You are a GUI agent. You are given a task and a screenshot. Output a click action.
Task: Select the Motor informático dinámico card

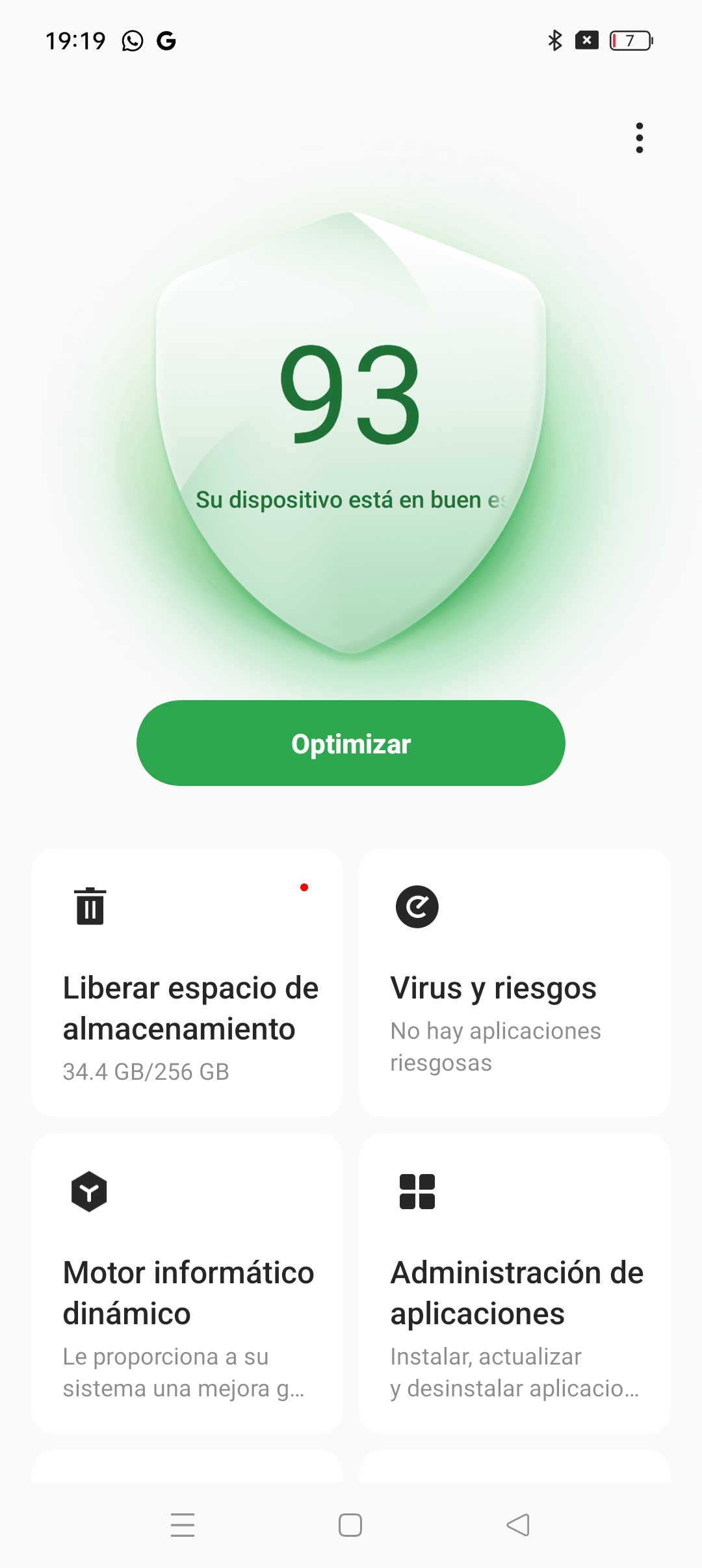point(187,1283)
